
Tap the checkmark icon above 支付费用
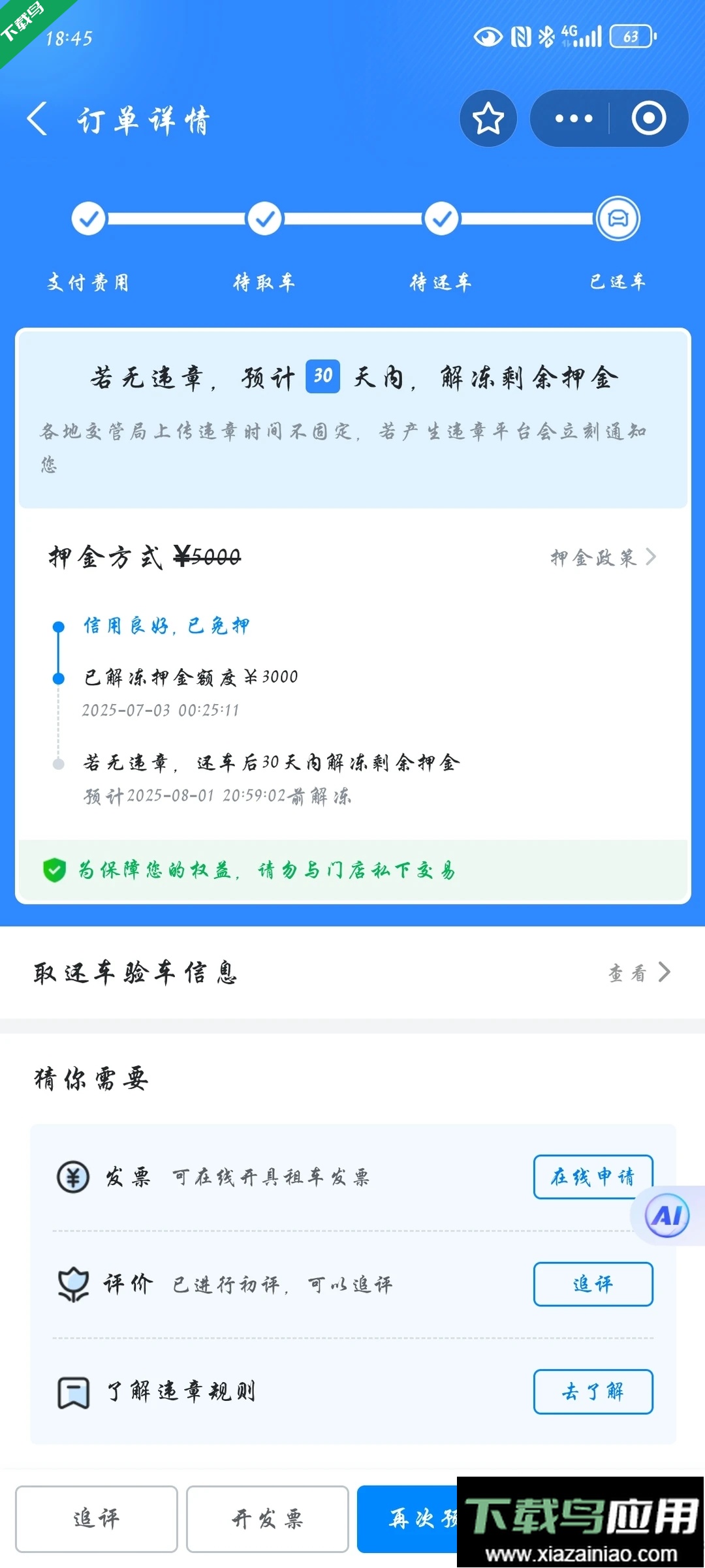pos(88,219)
